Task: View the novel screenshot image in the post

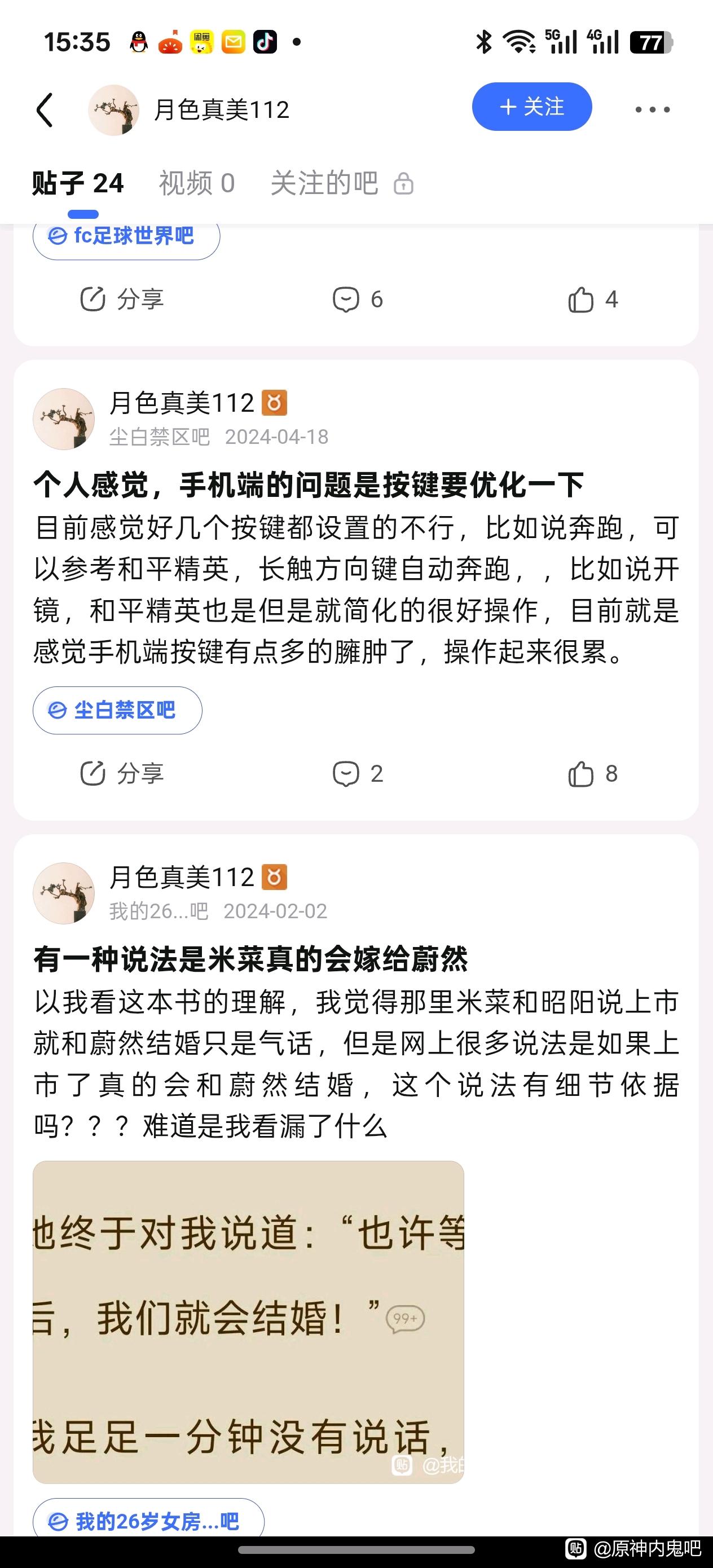Action: [x=248, y=1322]
